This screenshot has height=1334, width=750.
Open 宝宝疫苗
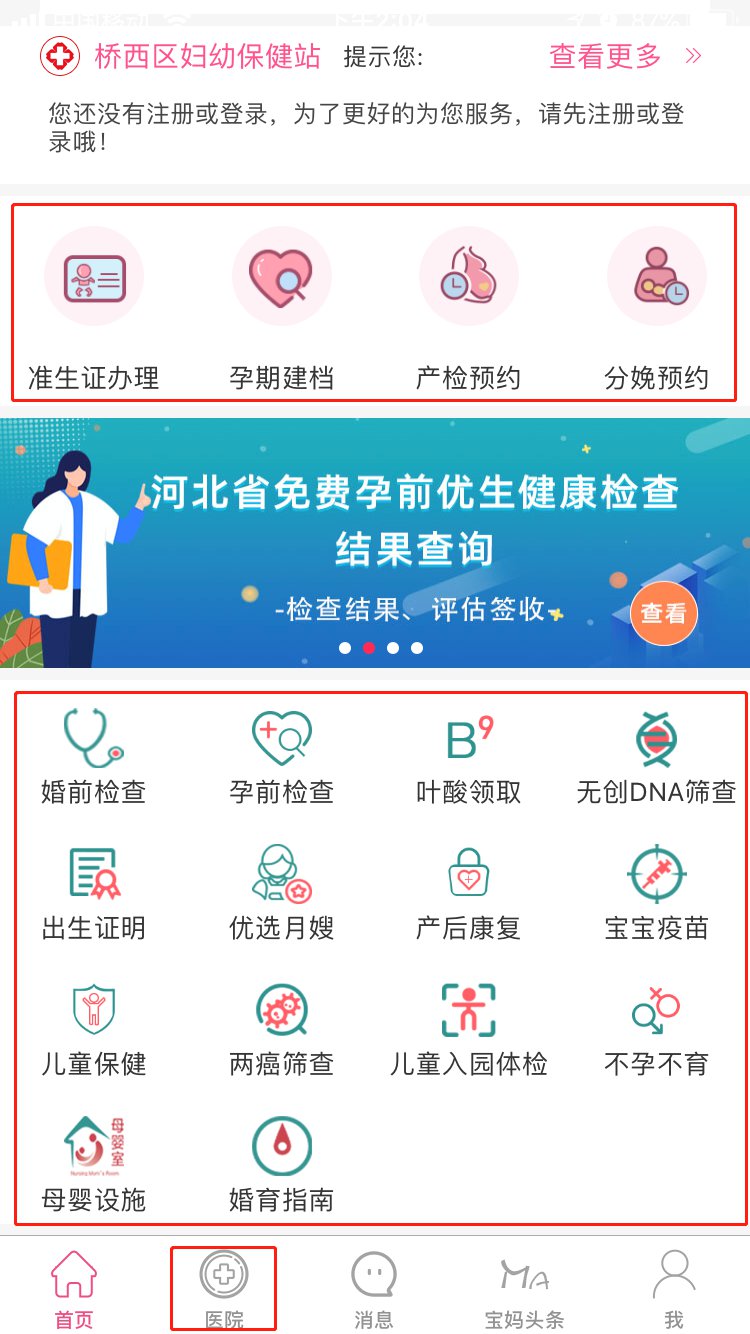pos(657,893)
